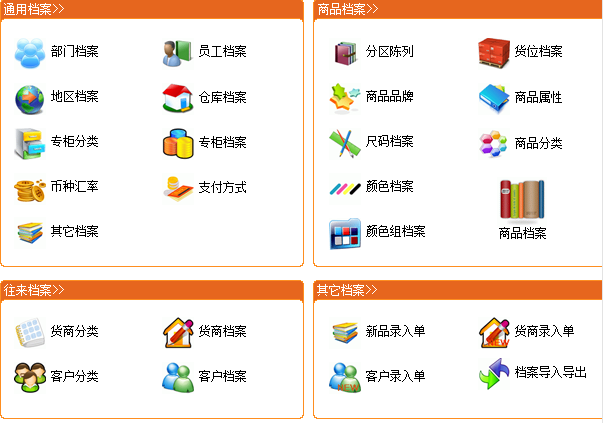Tap 专柜分类
Image resolution: width=604 pixels, height=423 pixels.
click(x=74, y=142)
